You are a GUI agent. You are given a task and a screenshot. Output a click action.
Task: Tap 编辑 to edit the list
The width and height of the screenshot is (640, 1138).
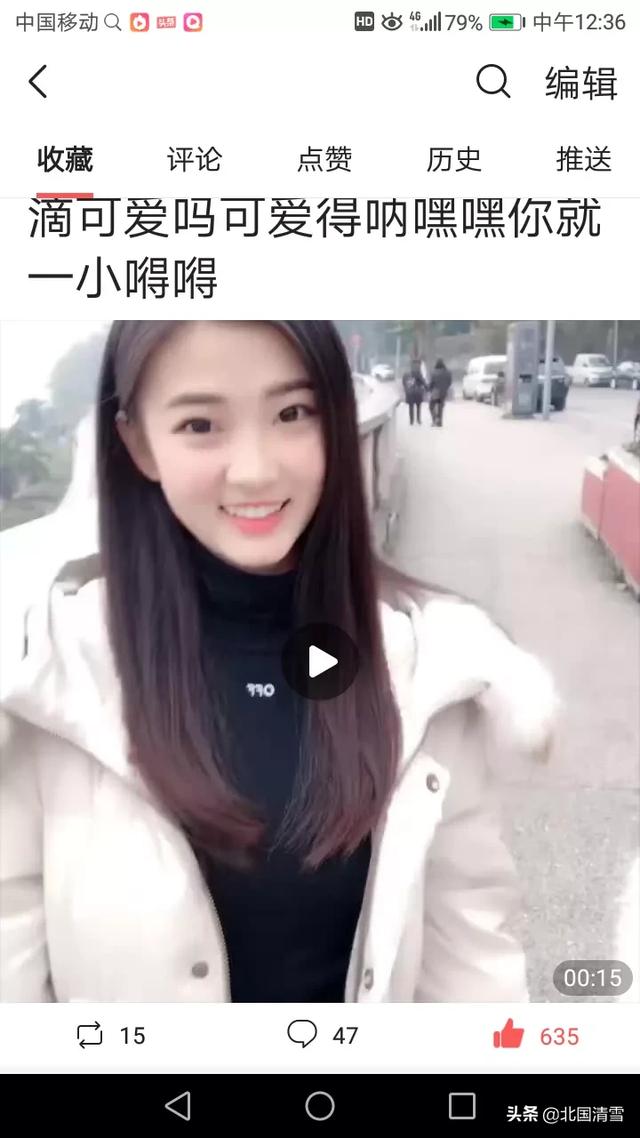click(581, 83)
